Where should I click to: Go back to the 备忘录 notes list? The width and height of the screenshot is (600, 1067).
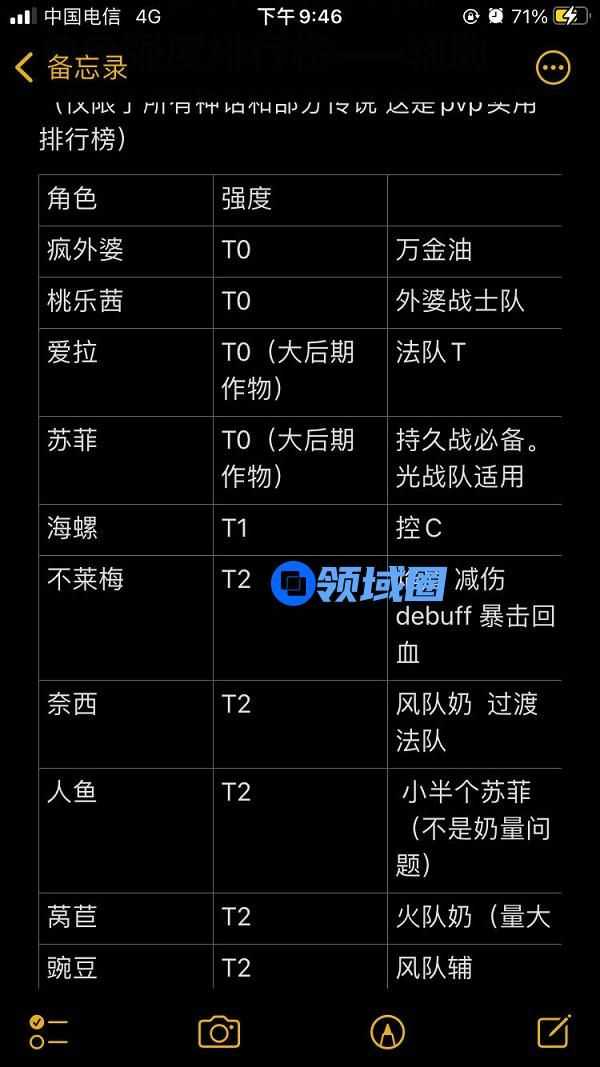click(72, 68)
